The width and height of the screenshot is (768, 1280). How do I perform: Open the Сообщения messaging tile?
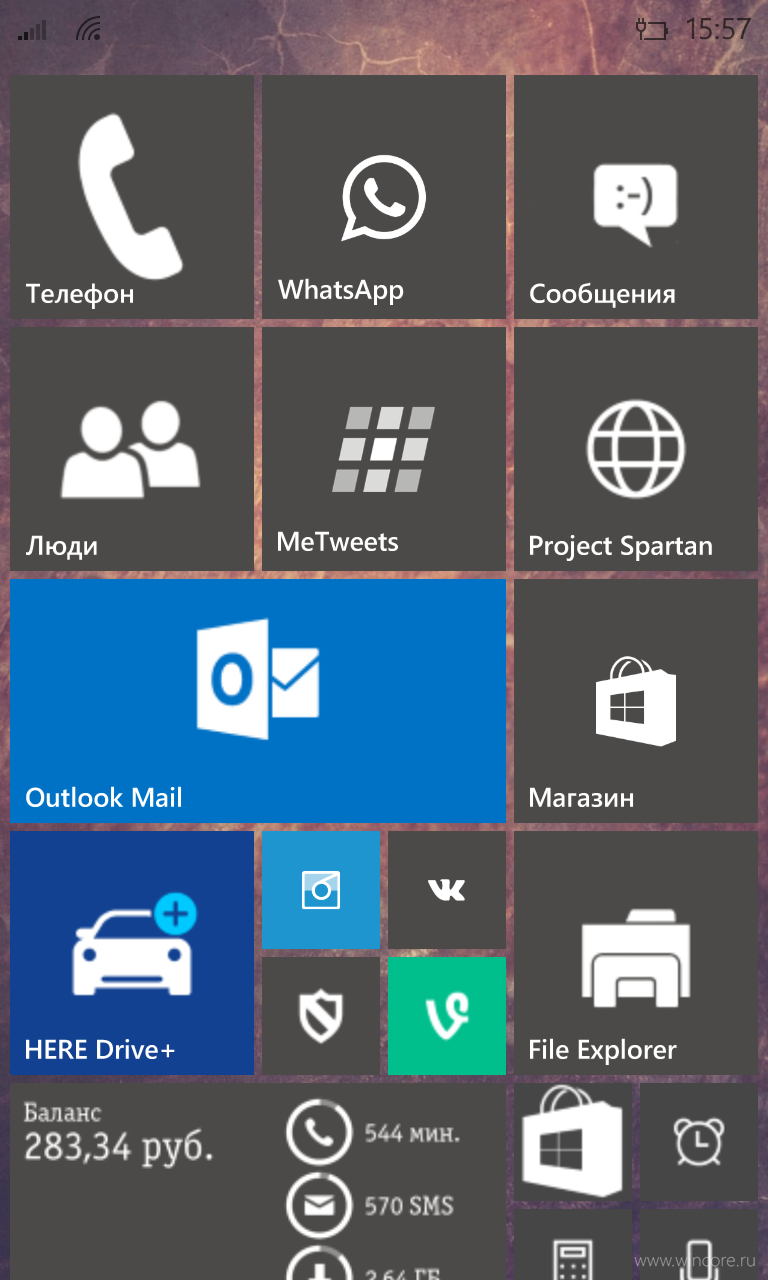(636, 197)
